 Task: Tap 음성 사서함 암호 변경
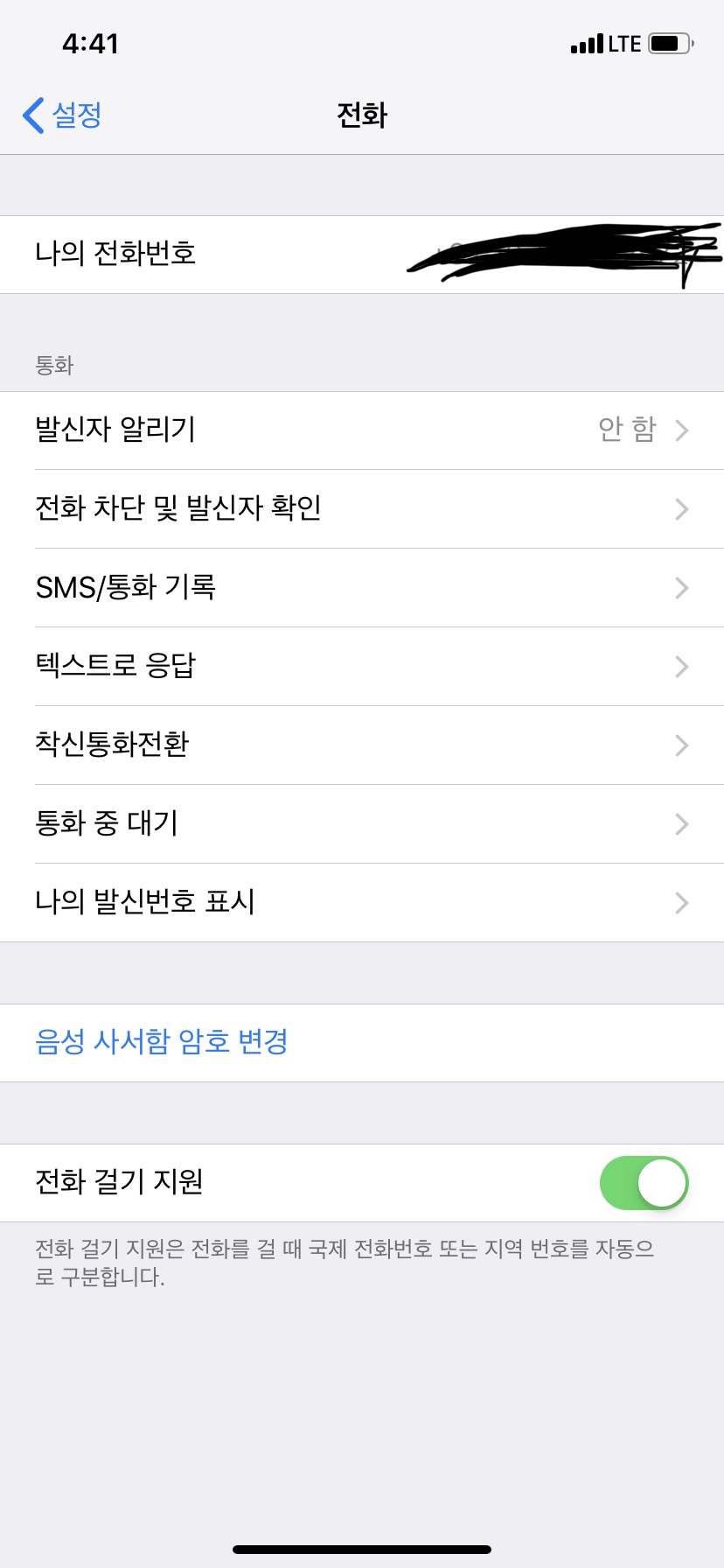tap(163, 1042)
